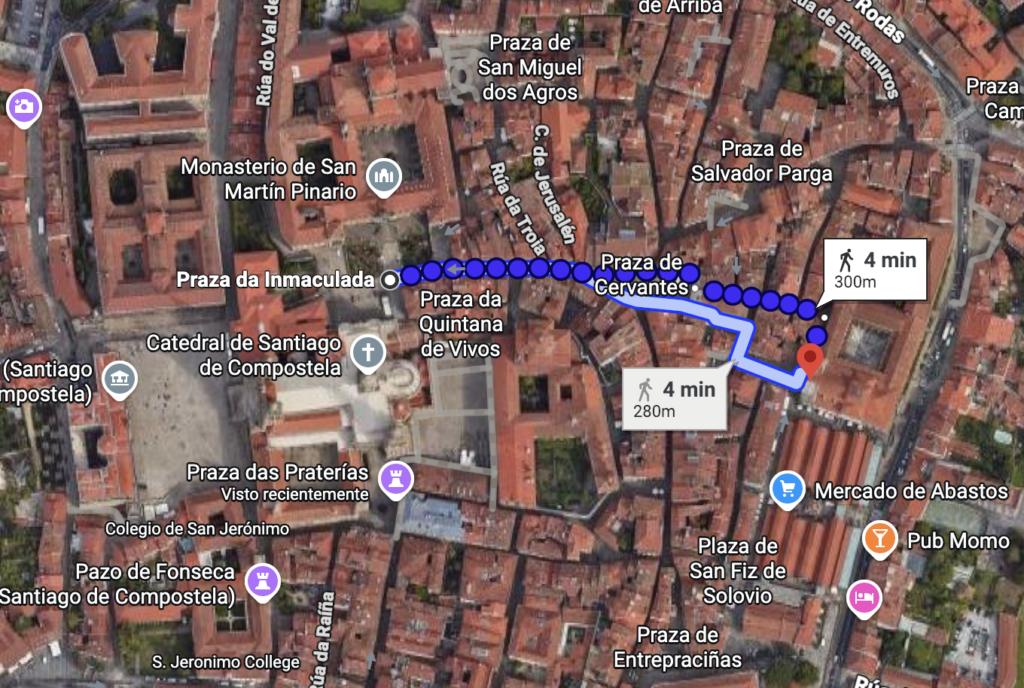Open Praza das Praterías purple marker

[x=396, y=480]
